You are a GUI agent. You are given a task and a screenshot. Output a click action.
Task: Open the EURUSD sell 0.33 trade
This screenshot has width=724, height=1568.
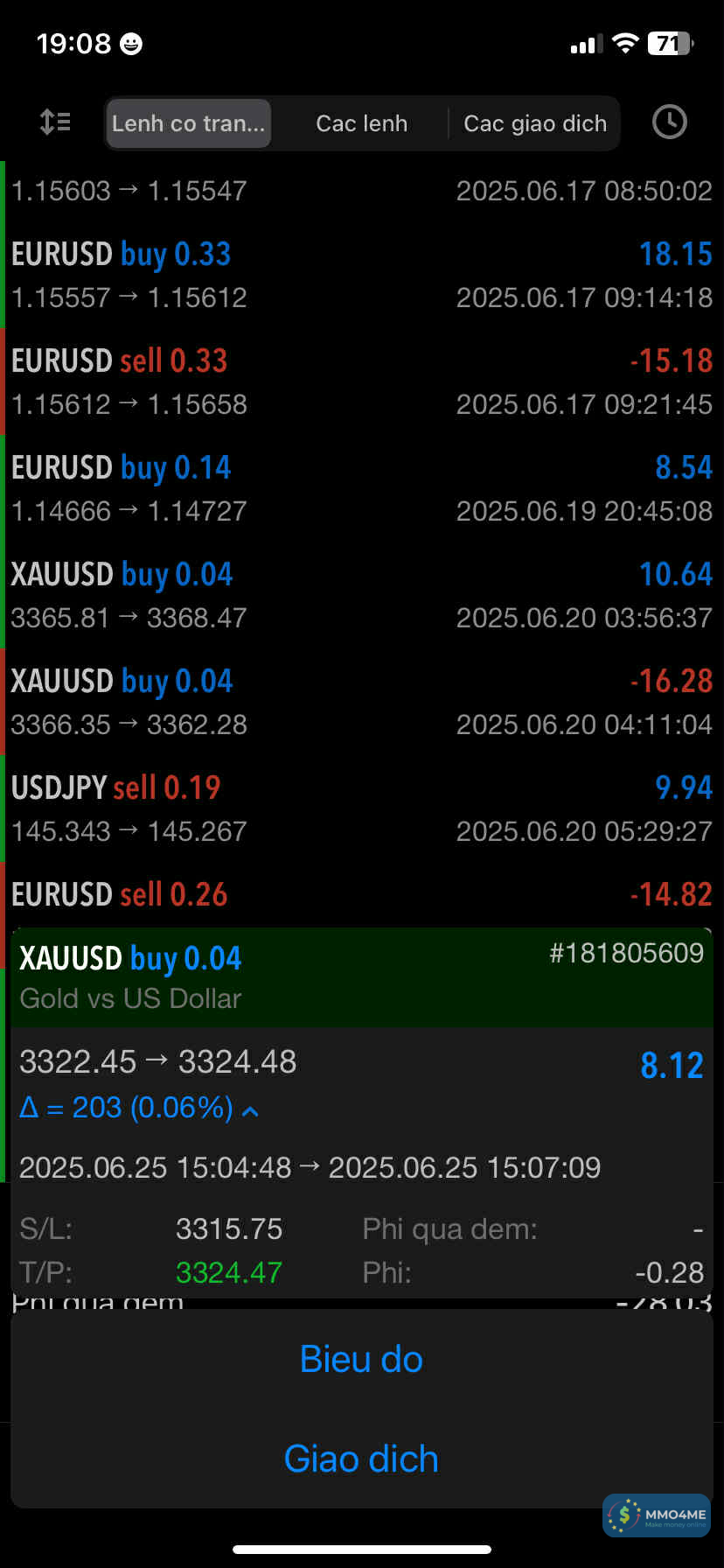(x=361, y=381)
